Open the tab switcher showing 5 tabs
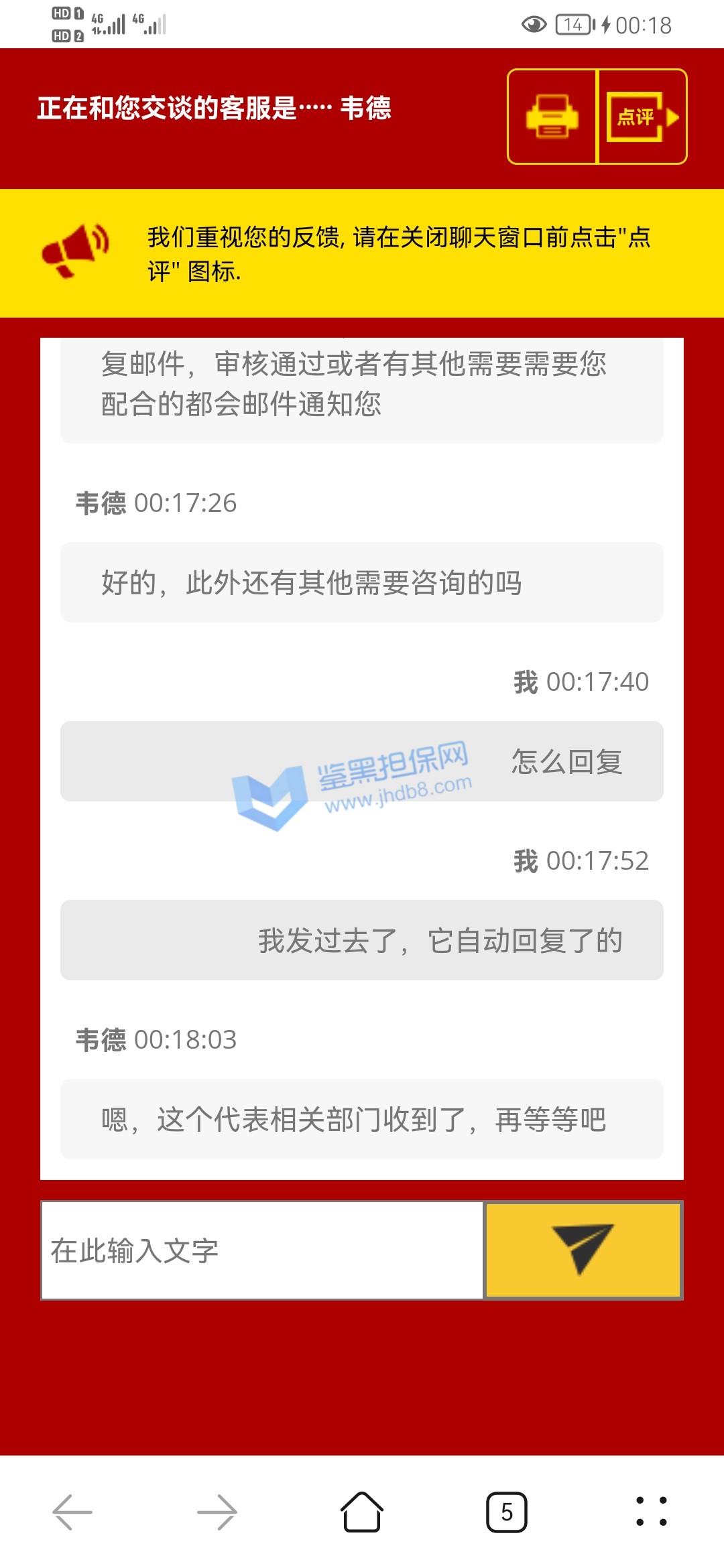 [x=507, y=1512]
